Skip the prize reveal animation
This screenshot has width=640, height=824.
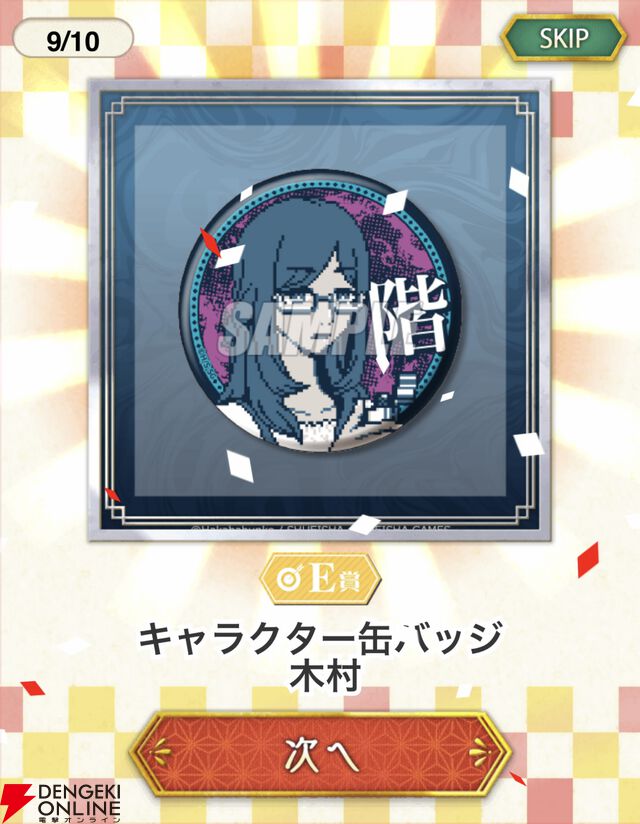pyautogui.click(x=564, y=39)
